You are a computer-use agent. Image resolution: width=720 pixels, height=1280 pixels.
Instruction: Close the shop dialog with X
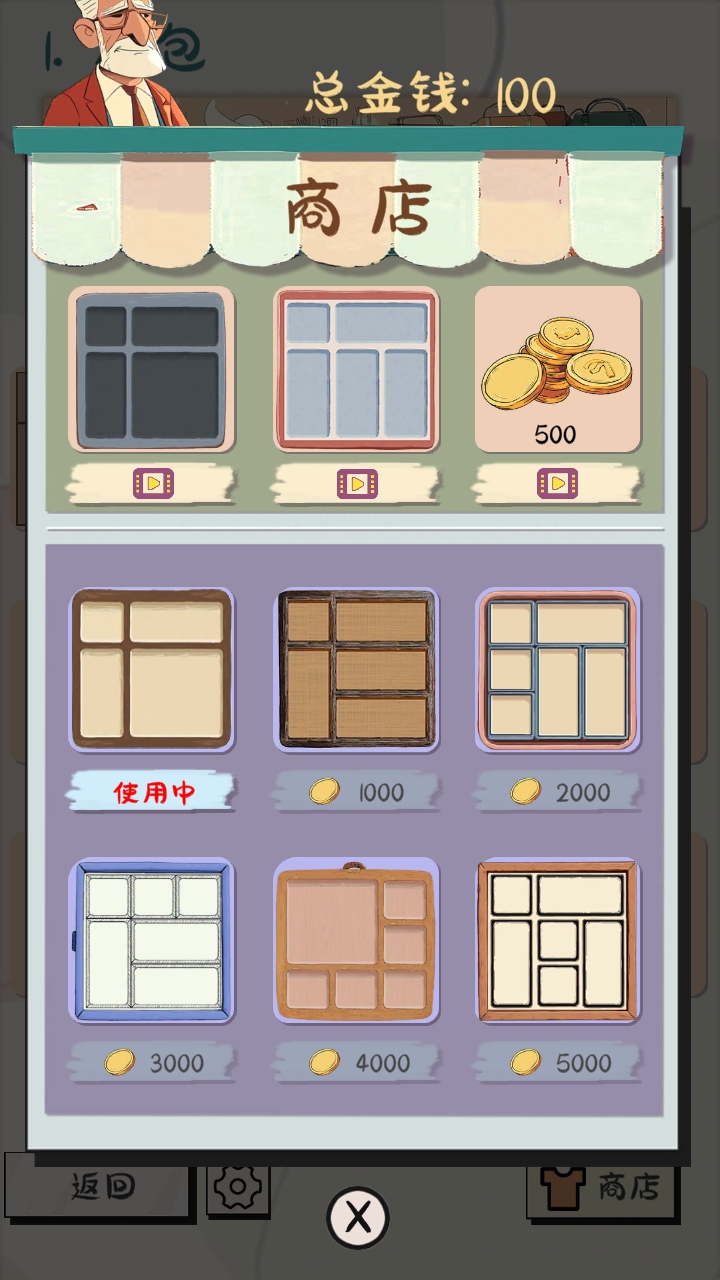click(x=357, y=1217)
